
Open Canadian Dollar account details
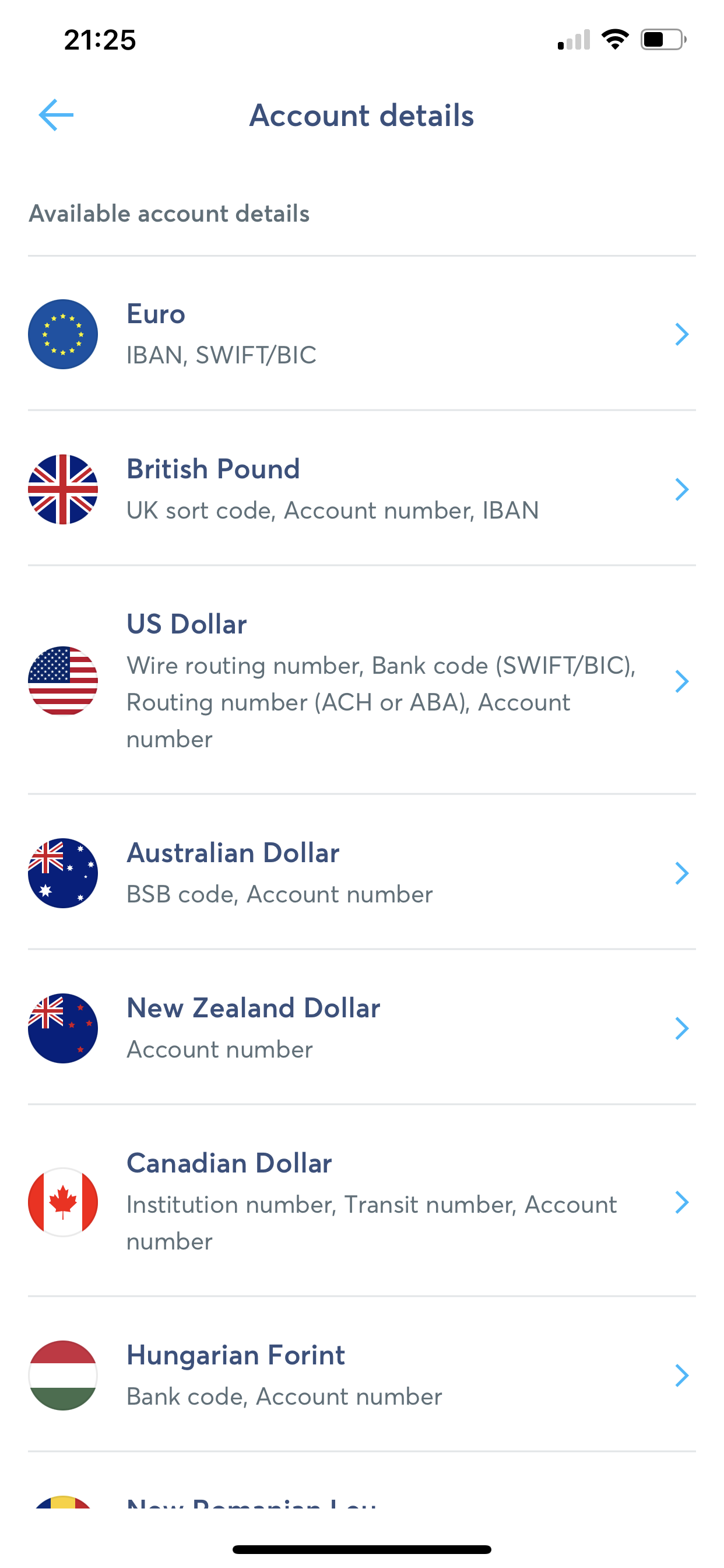pyautogui.click(x=362, y=1201)
